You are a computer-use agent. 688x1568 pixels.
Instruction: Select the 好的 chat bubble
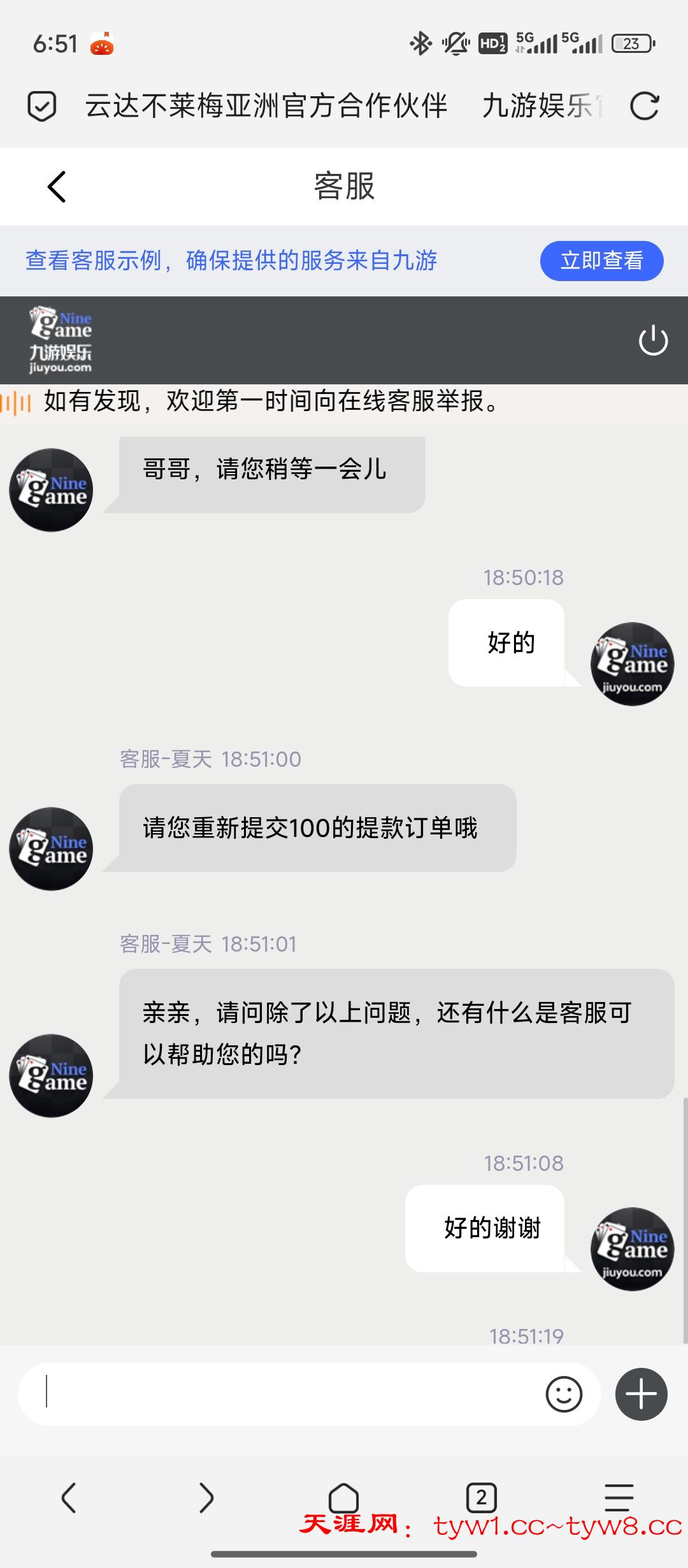506,644
